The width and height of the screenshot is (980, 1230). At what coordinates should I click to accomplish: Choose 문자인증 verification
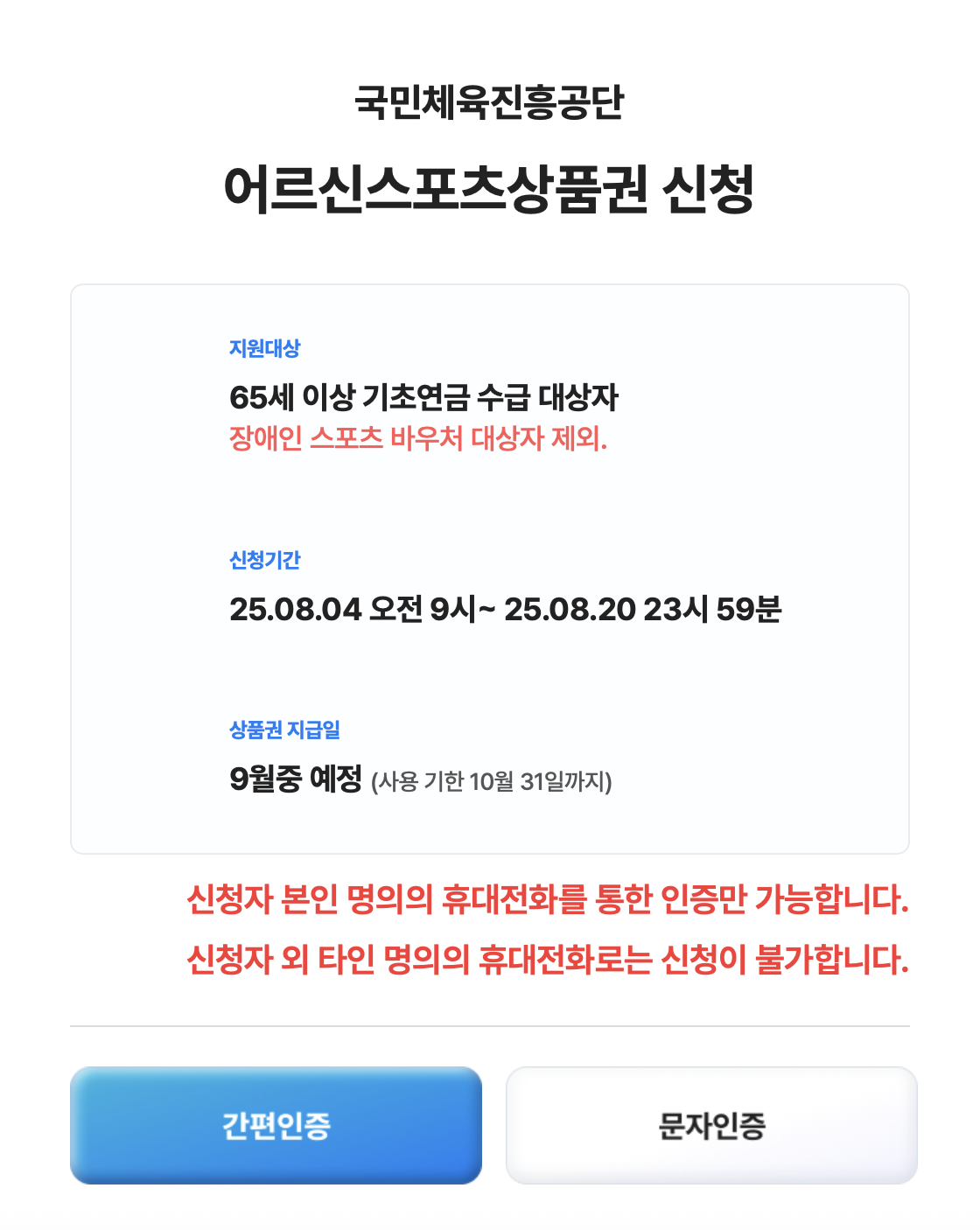click(x=711, y=1125)
